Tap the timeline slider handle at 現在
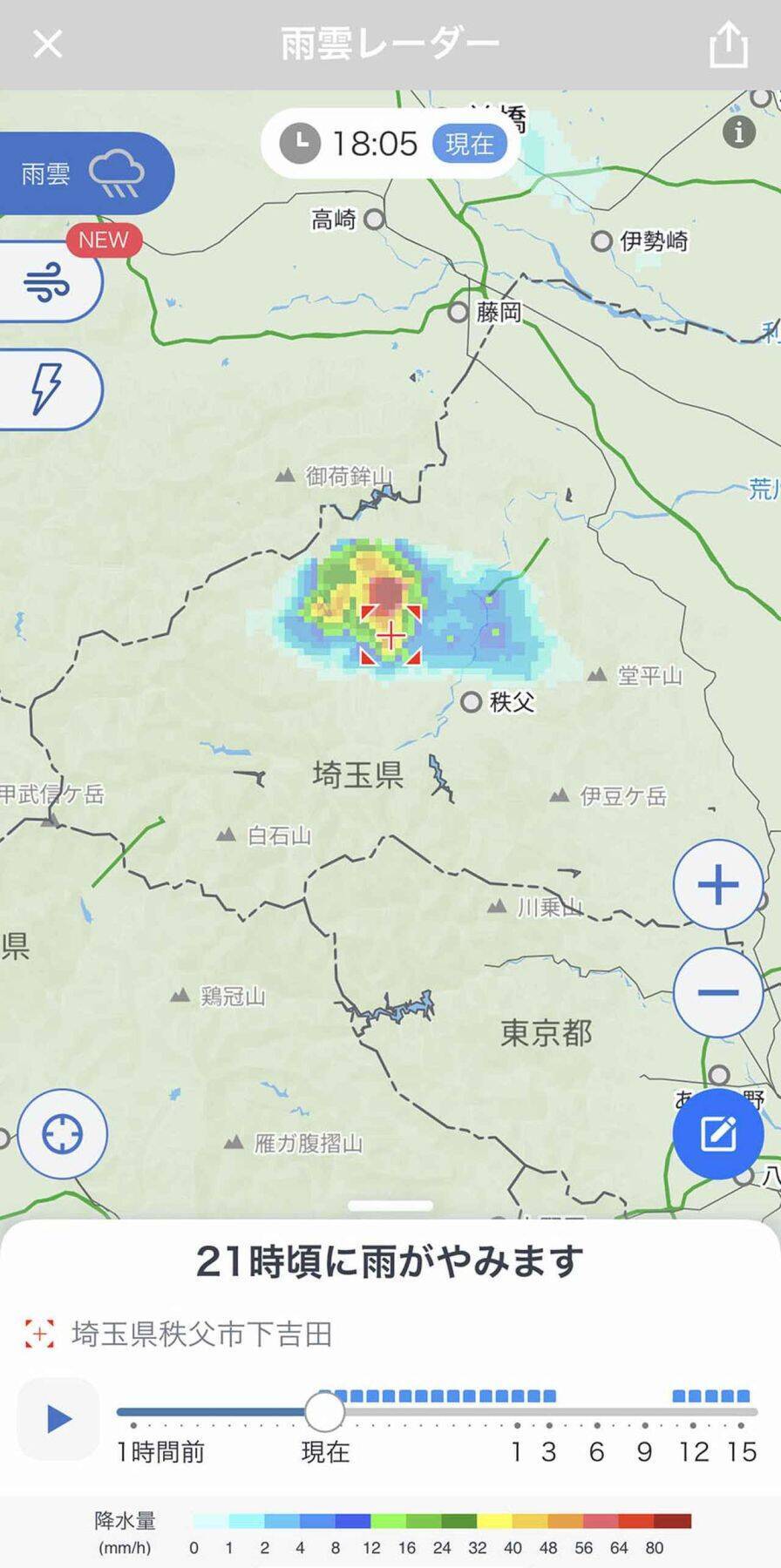Viewport: 781px width, 1568px height. tap(324, 1412)
